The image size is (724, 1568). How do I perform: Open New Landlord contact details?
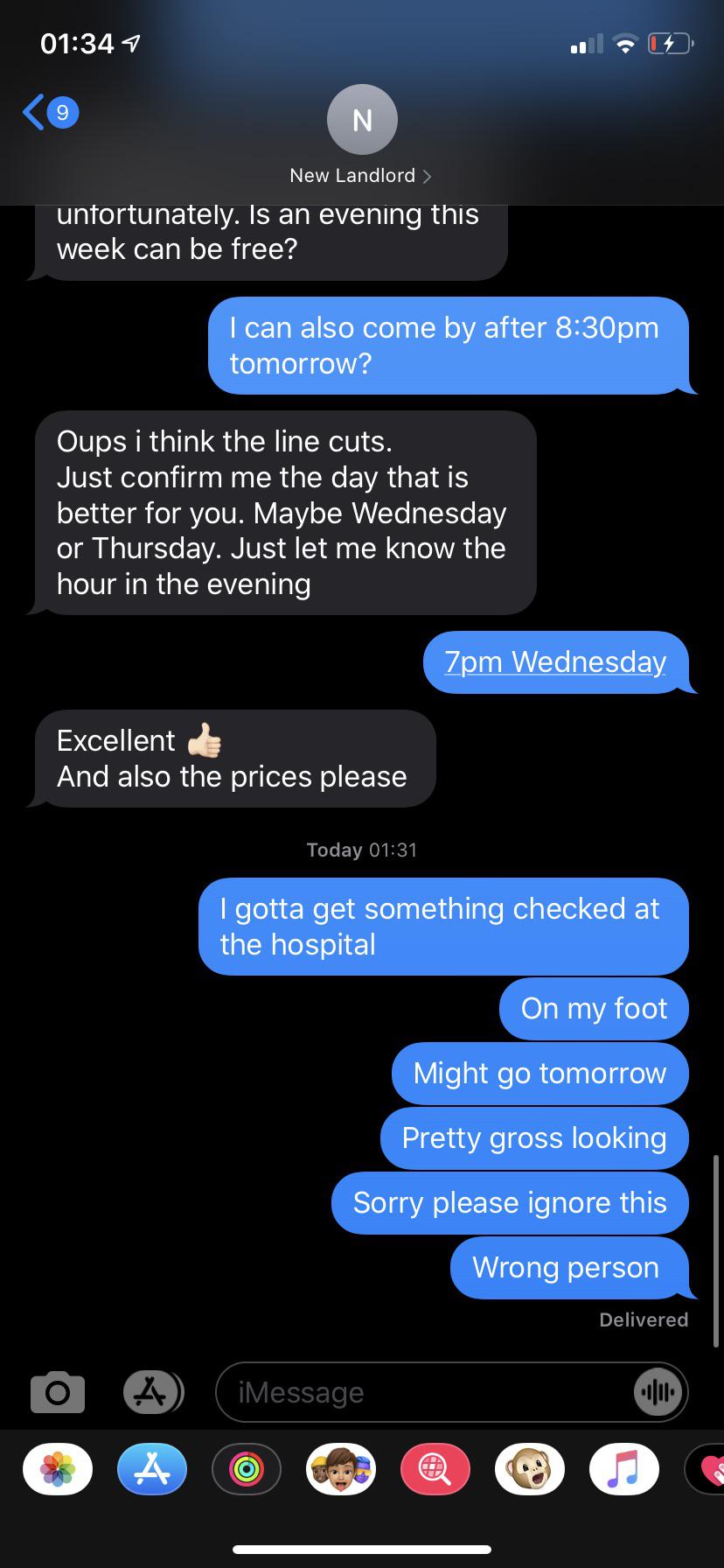361,136
